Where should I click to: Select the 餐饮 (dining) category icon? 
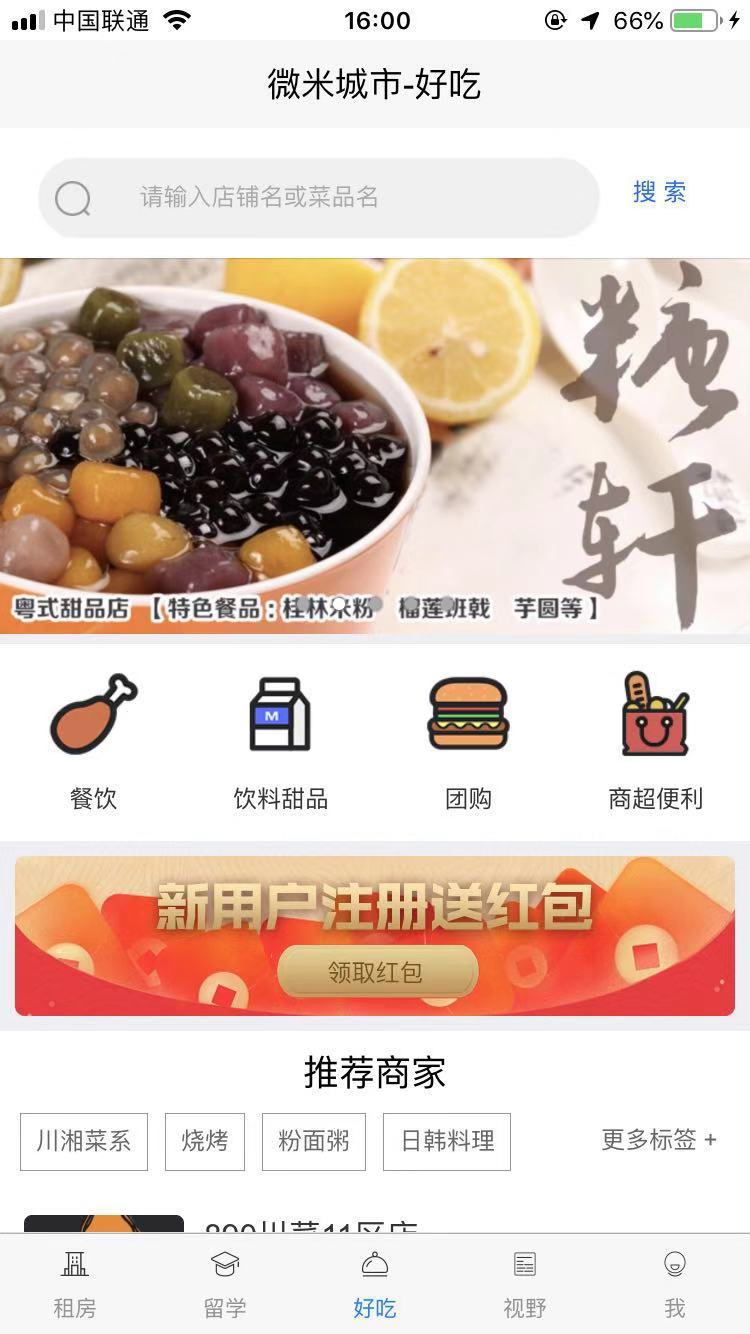point(94,712)
